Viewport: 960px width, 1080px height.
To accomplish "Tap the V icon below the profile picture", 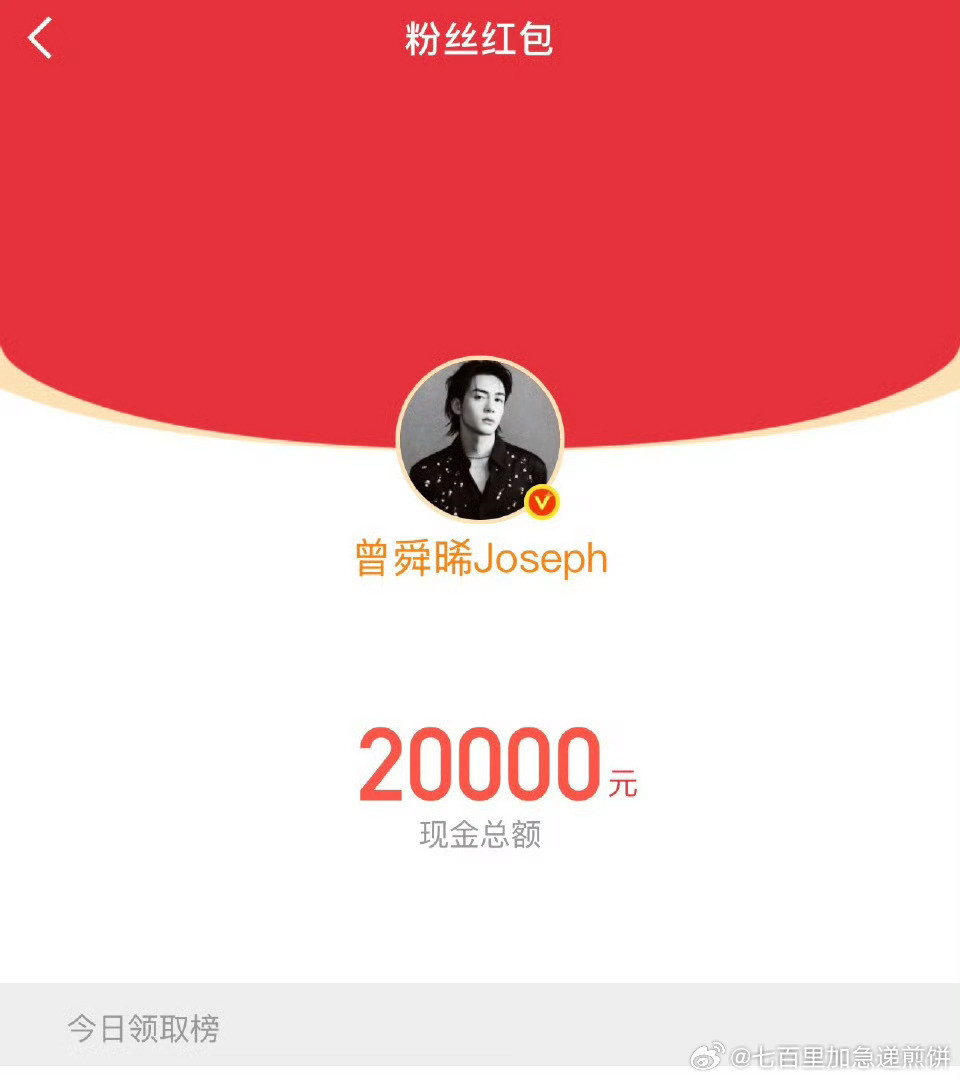I will pos(543,504).
